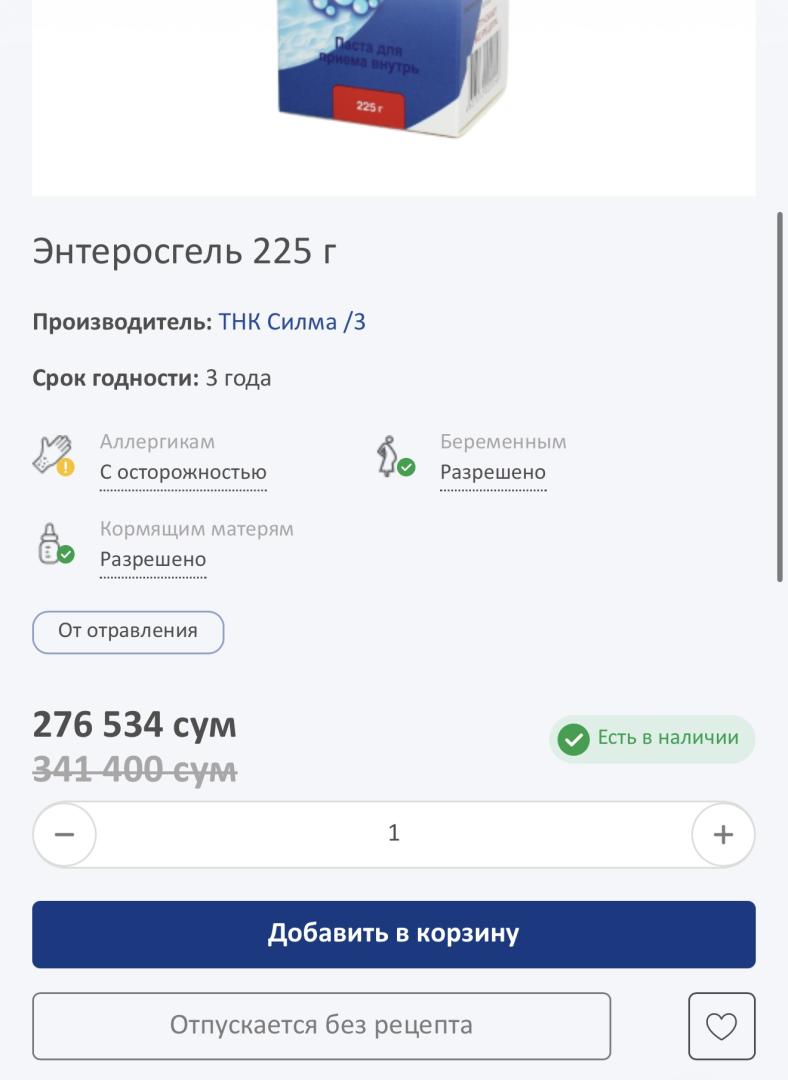Open manufacturer link ТНК Силма /3
The width and height of the screenshot is (788, 1080).
292,322
